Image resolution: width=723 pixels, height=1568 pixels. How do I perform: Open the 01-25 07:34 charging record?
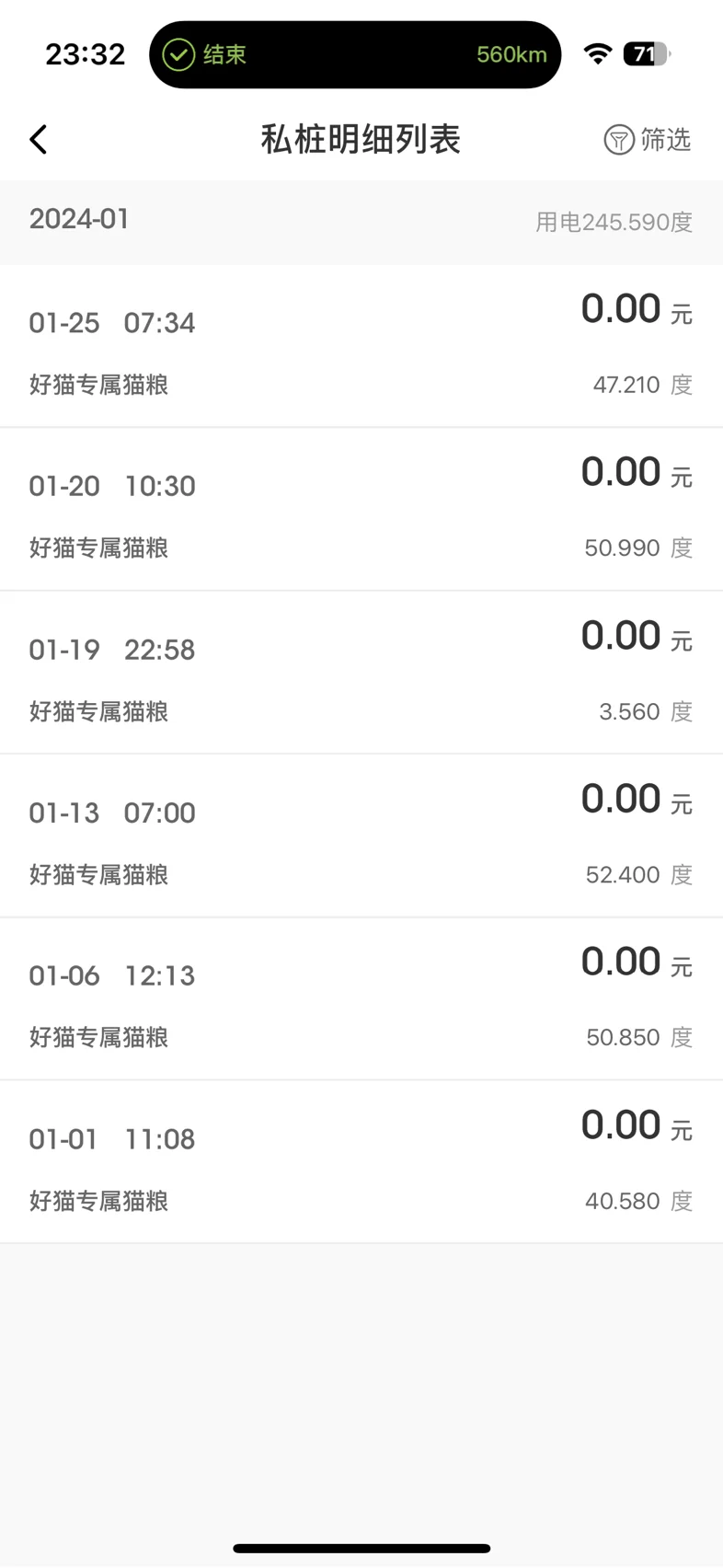pyautogui.click(x=361, y=347)
